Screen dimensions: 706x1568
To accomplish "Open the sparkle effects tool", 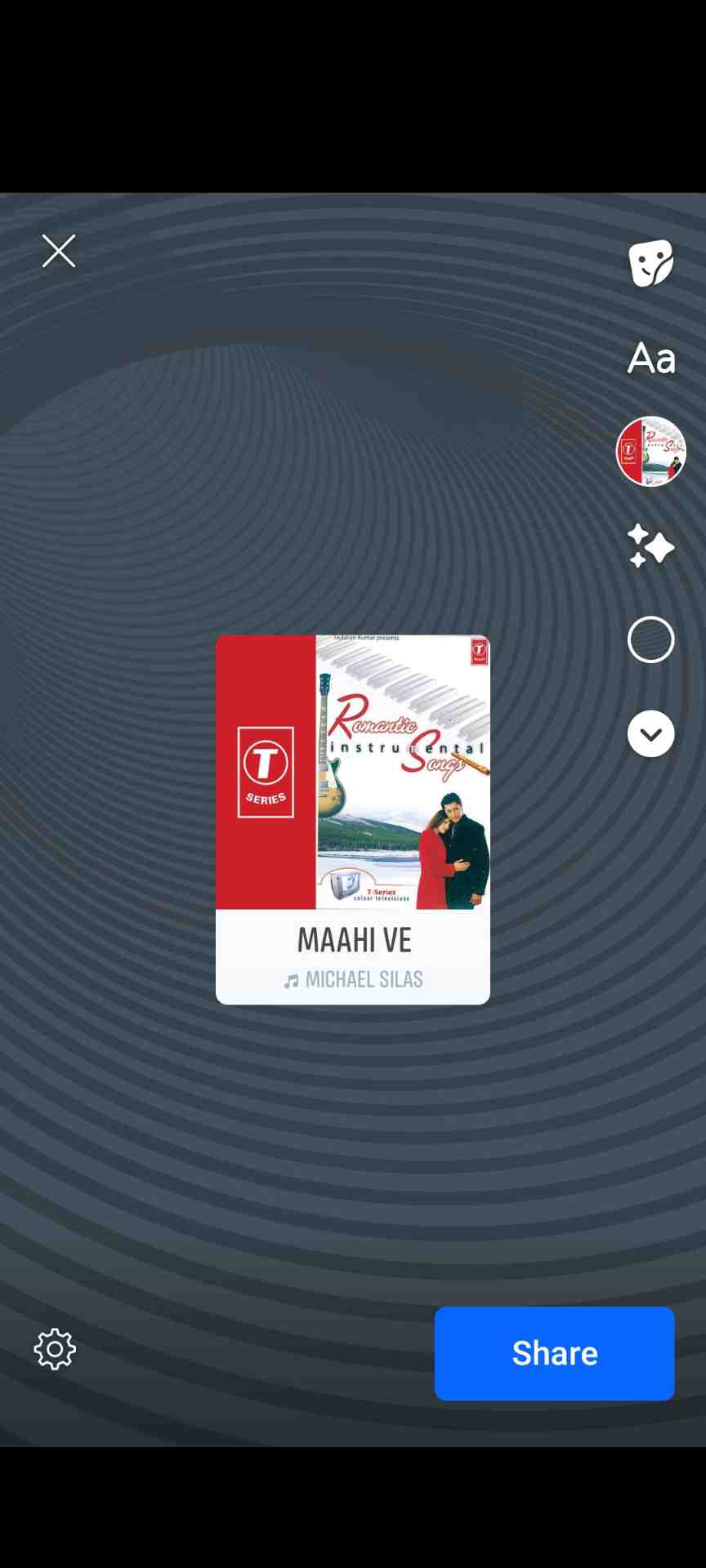I will coord(650,546).
